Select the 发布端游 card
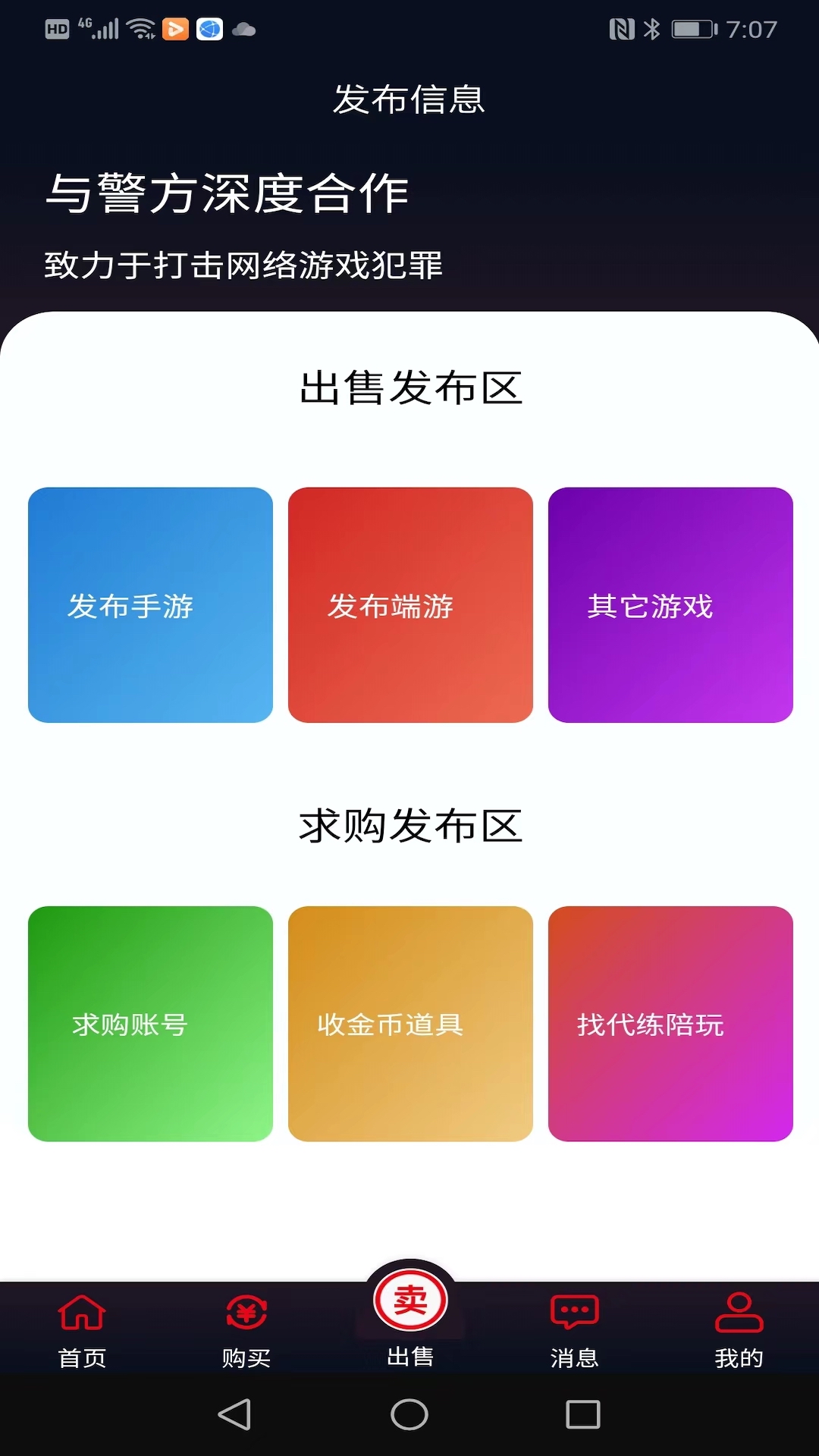The image size is (819, 1456). [410, 605]
